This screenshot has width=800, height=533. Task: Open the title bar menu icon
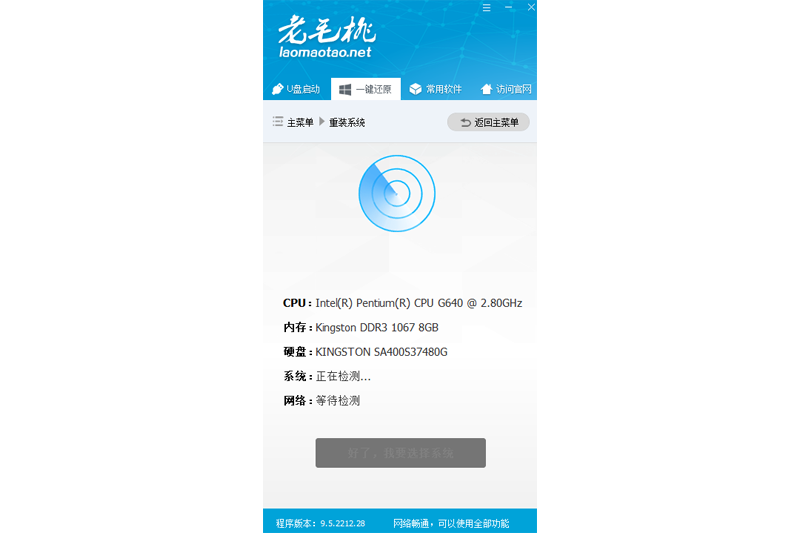(487, 7)
